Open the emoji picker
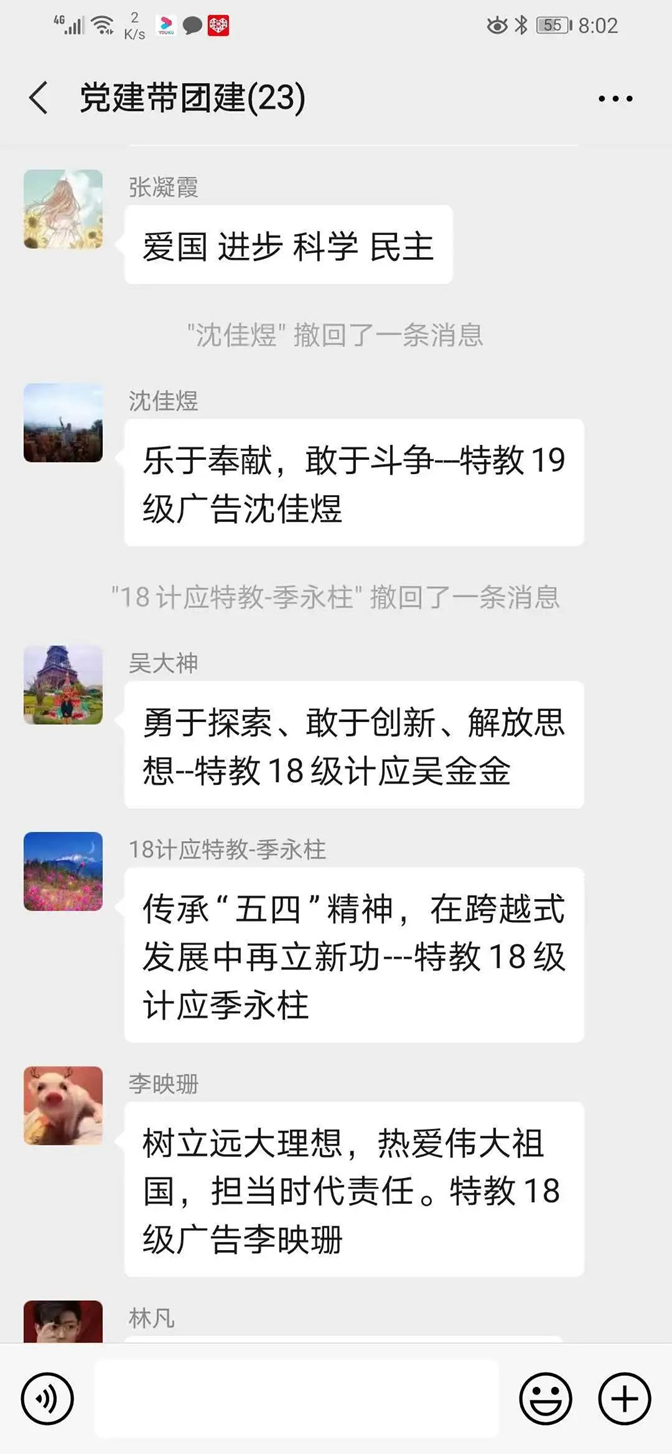 pyautogui.click(x=546, y=1398)
